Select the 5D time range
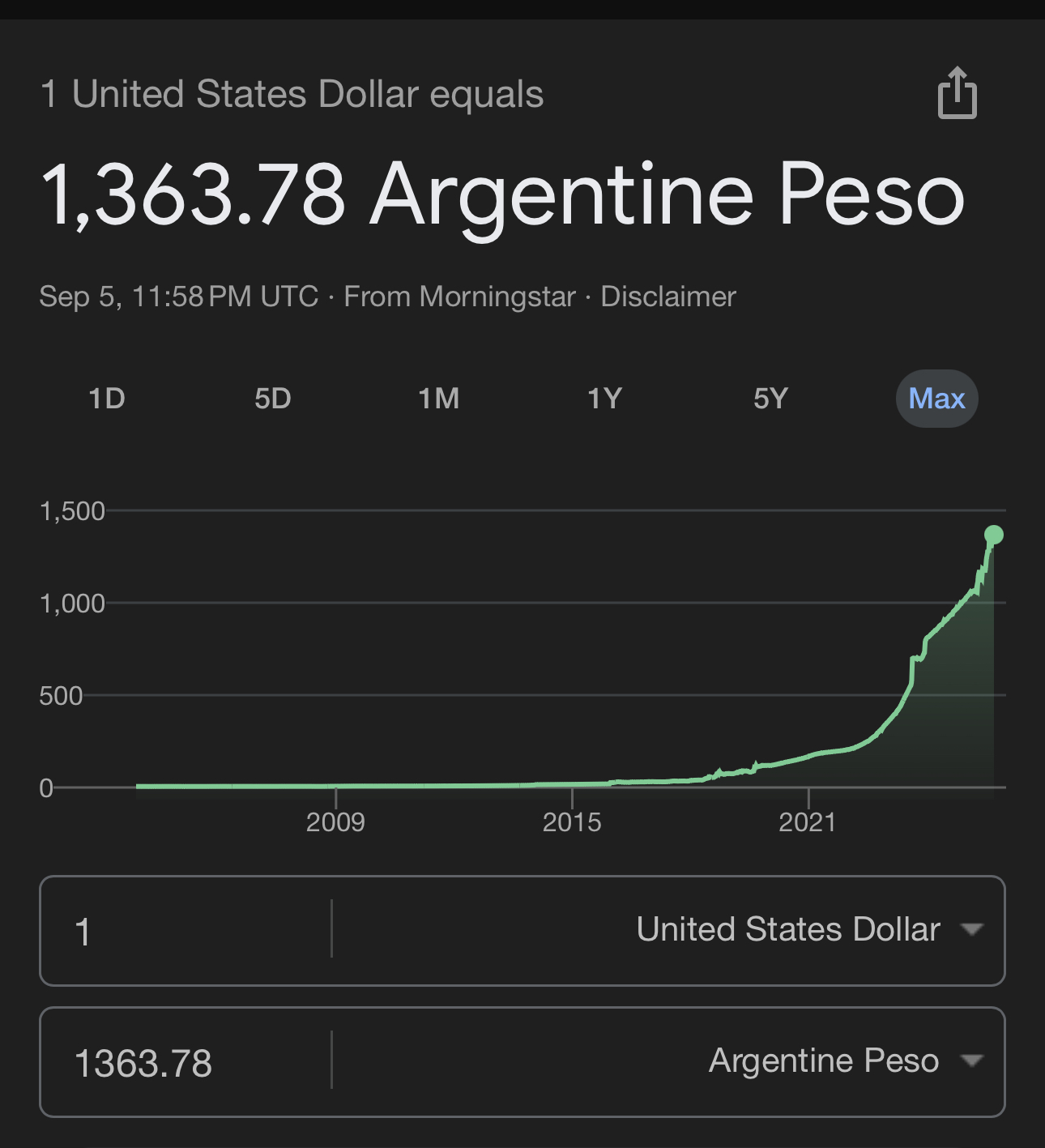 click(273, 399)
